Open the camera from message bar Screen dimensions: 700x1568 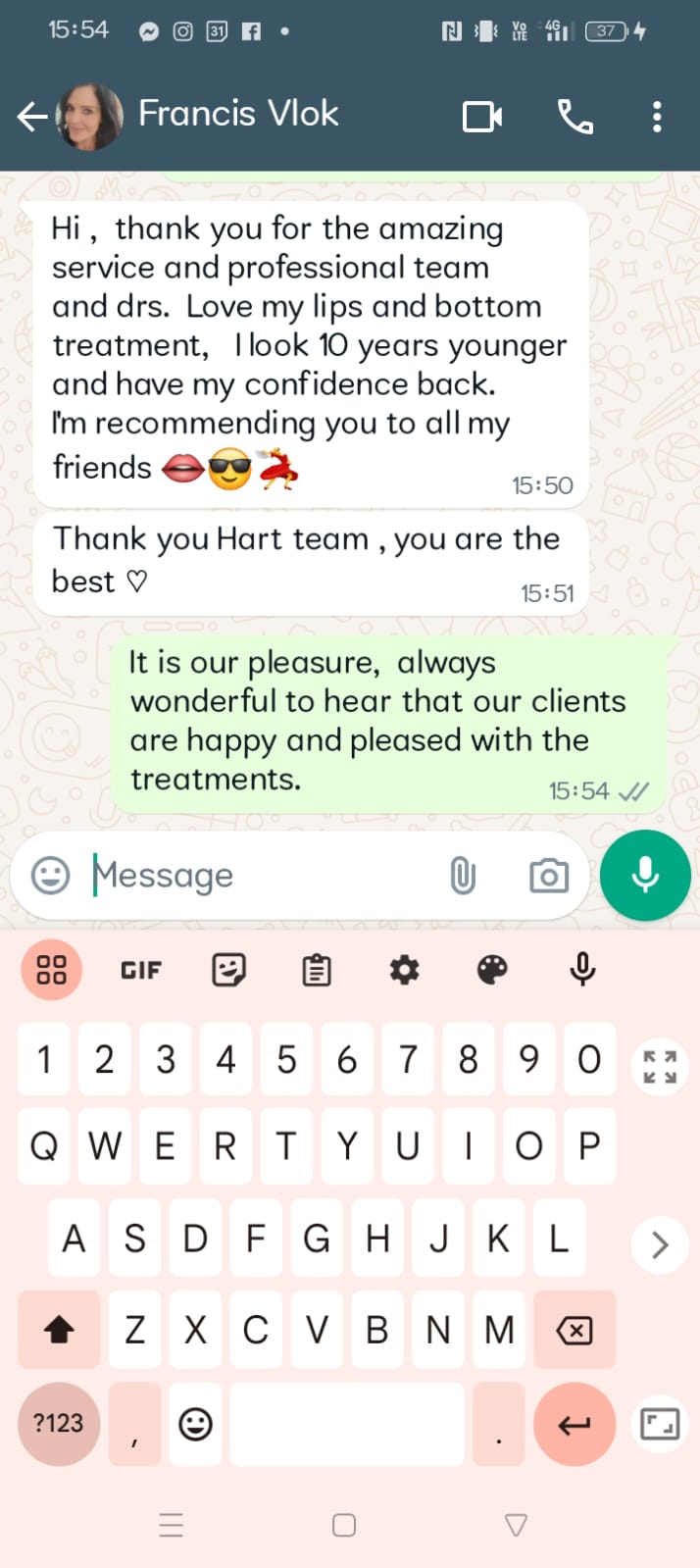tap(548, 875)
